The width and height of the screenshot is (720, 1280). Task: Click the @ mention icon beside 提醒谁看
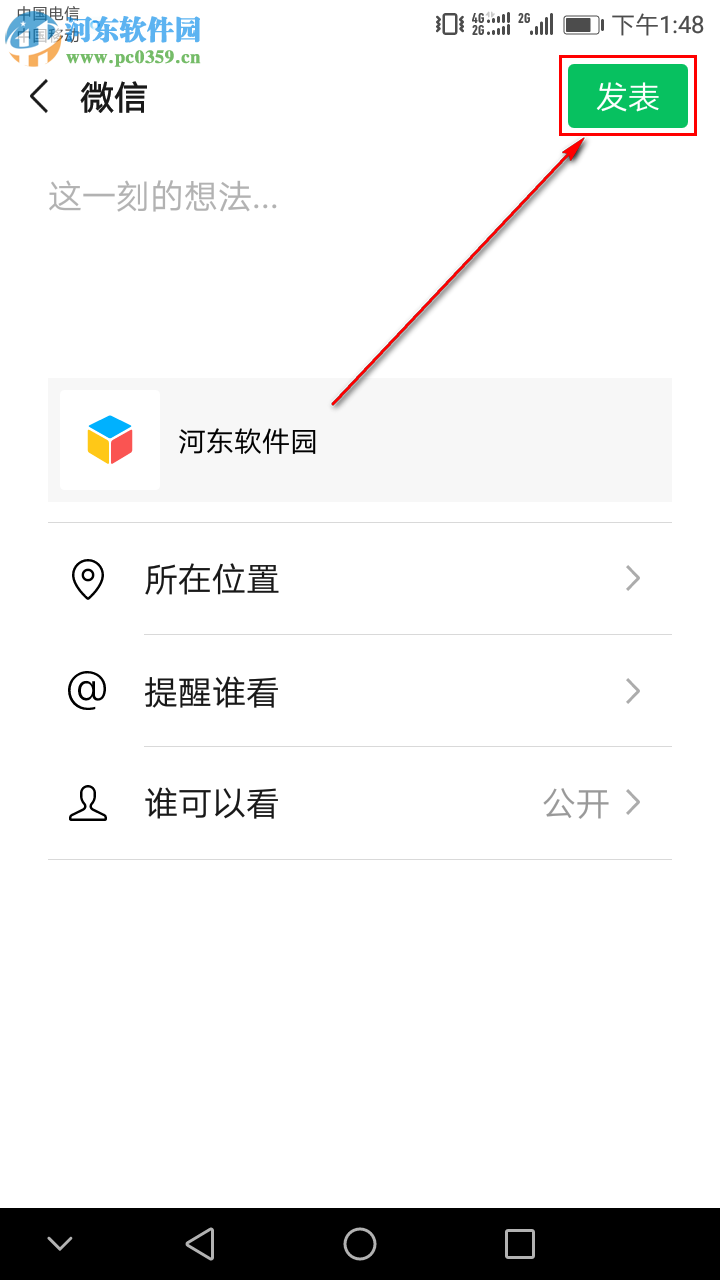point(87,691)
